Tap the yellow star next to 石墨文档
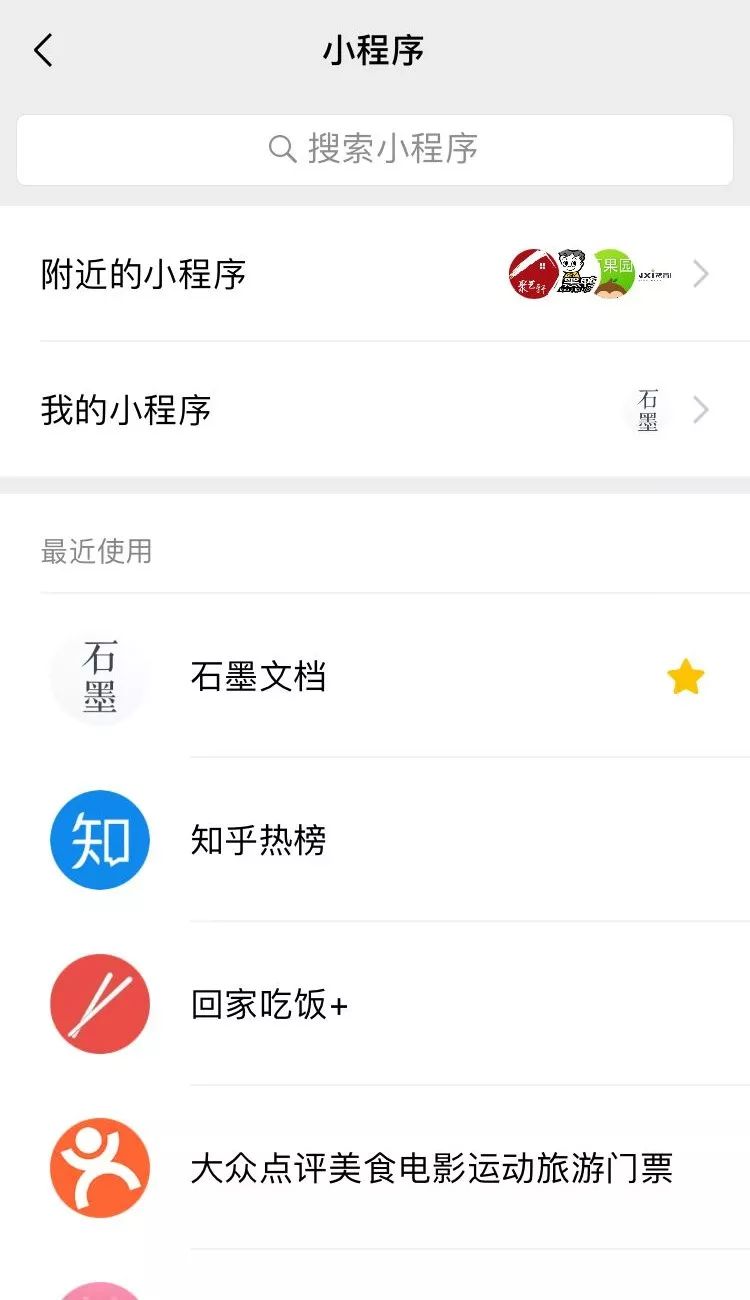This screenshot has width=750, height=1300. click(686, 677)
